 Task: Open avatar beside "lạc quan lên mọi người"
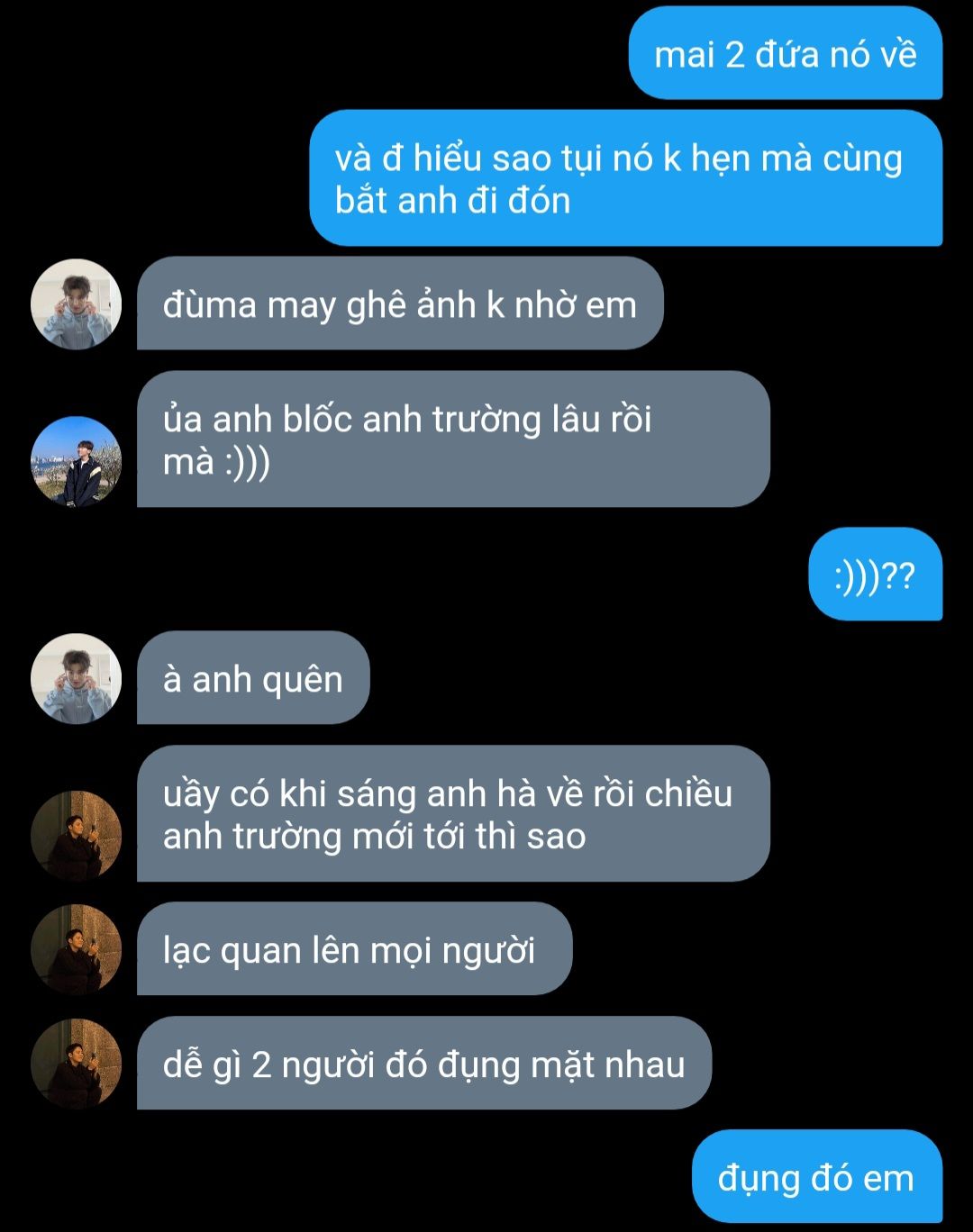tap(77, 949)
